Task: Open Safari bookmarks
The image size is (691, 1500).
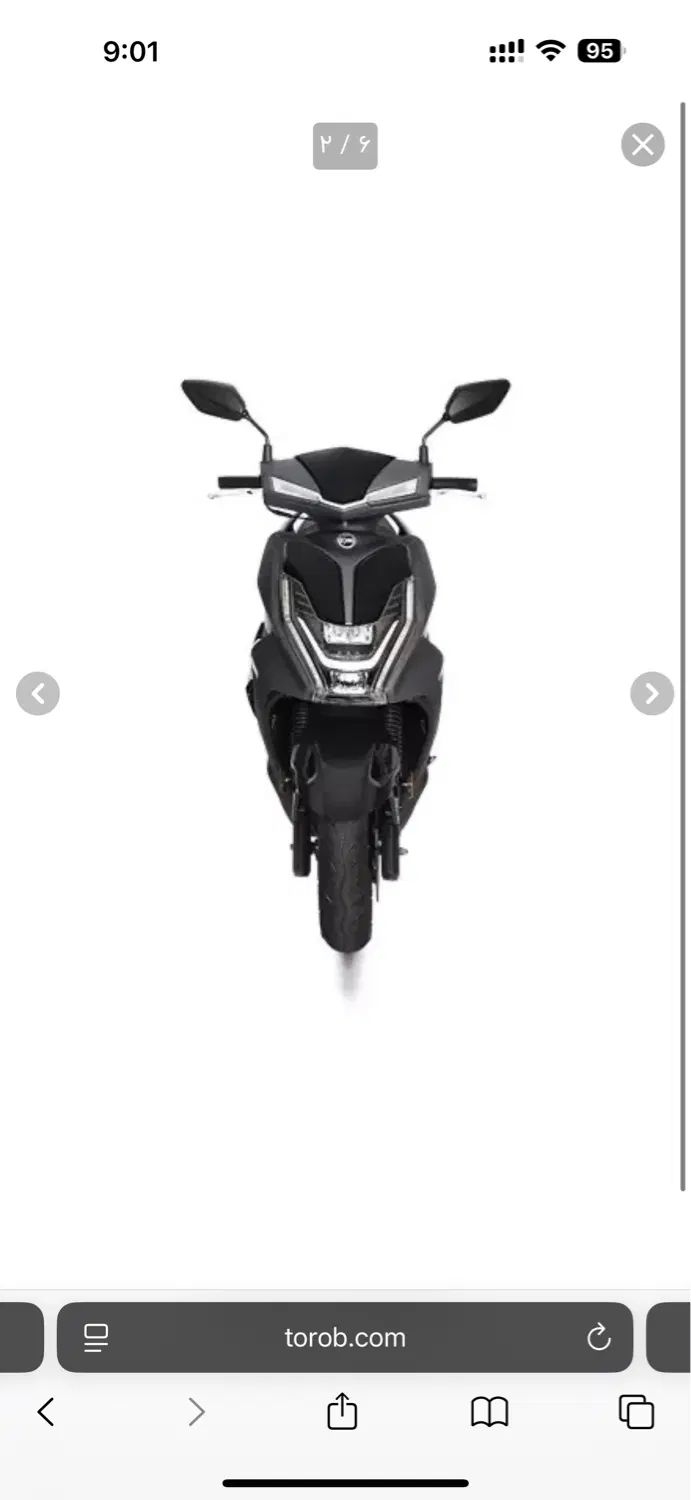Action: coord(489,1412)
